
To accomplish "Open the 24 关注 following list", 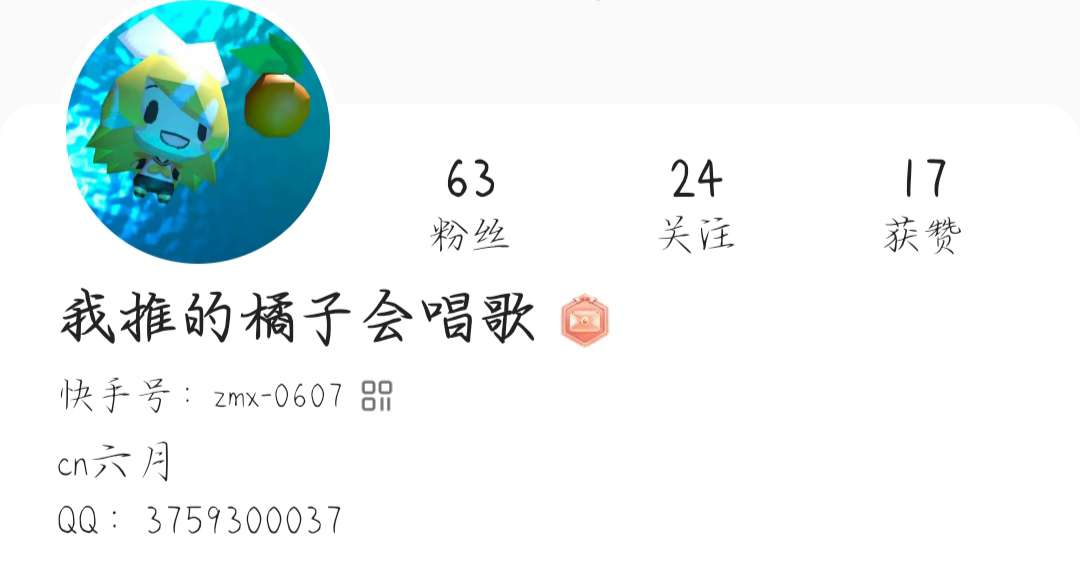I will [696, 205].
